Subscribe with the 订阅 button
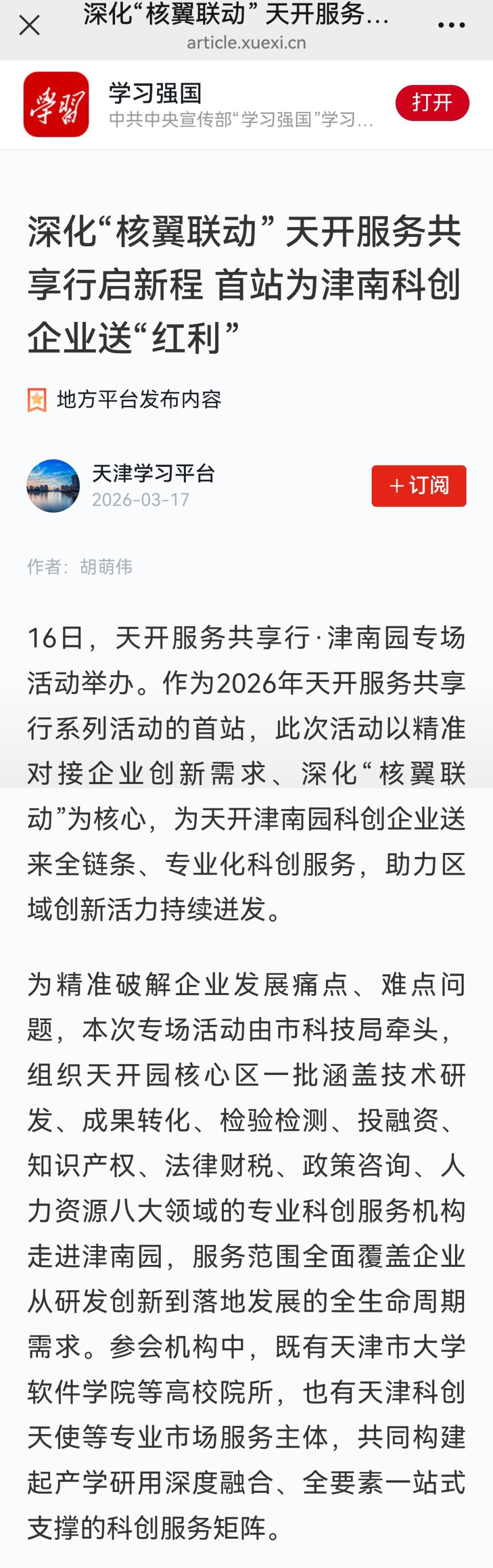 coord(419,486)
